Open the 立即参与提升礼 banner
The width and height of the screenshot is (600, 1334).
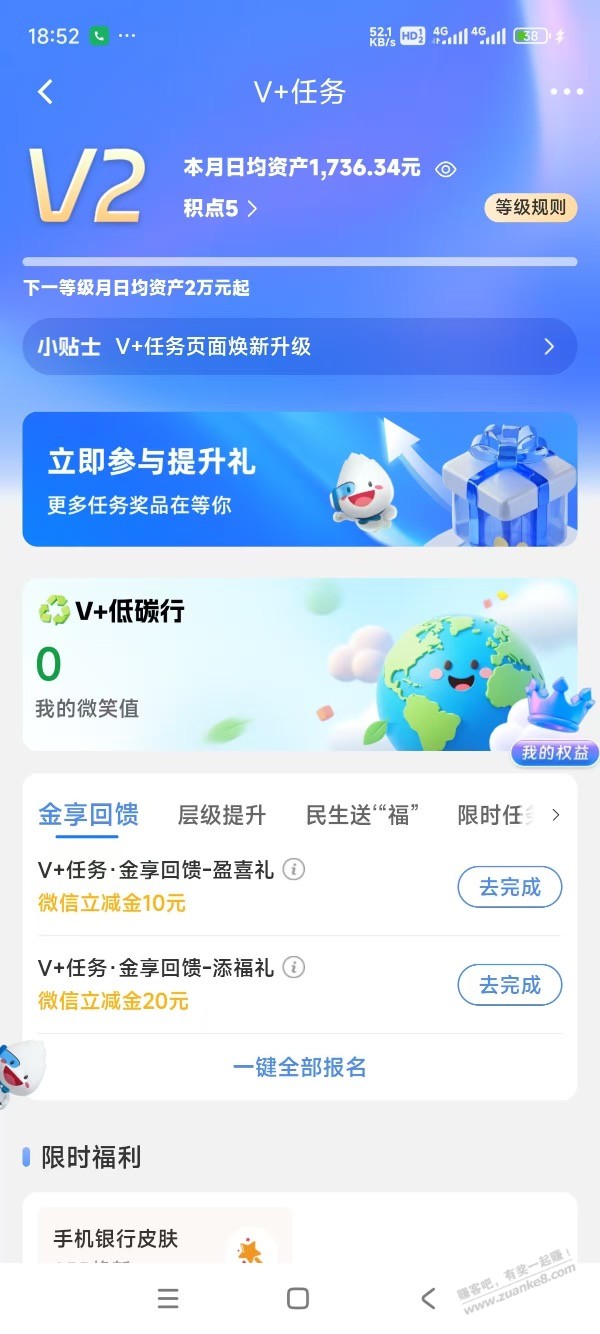coord(299,479)
